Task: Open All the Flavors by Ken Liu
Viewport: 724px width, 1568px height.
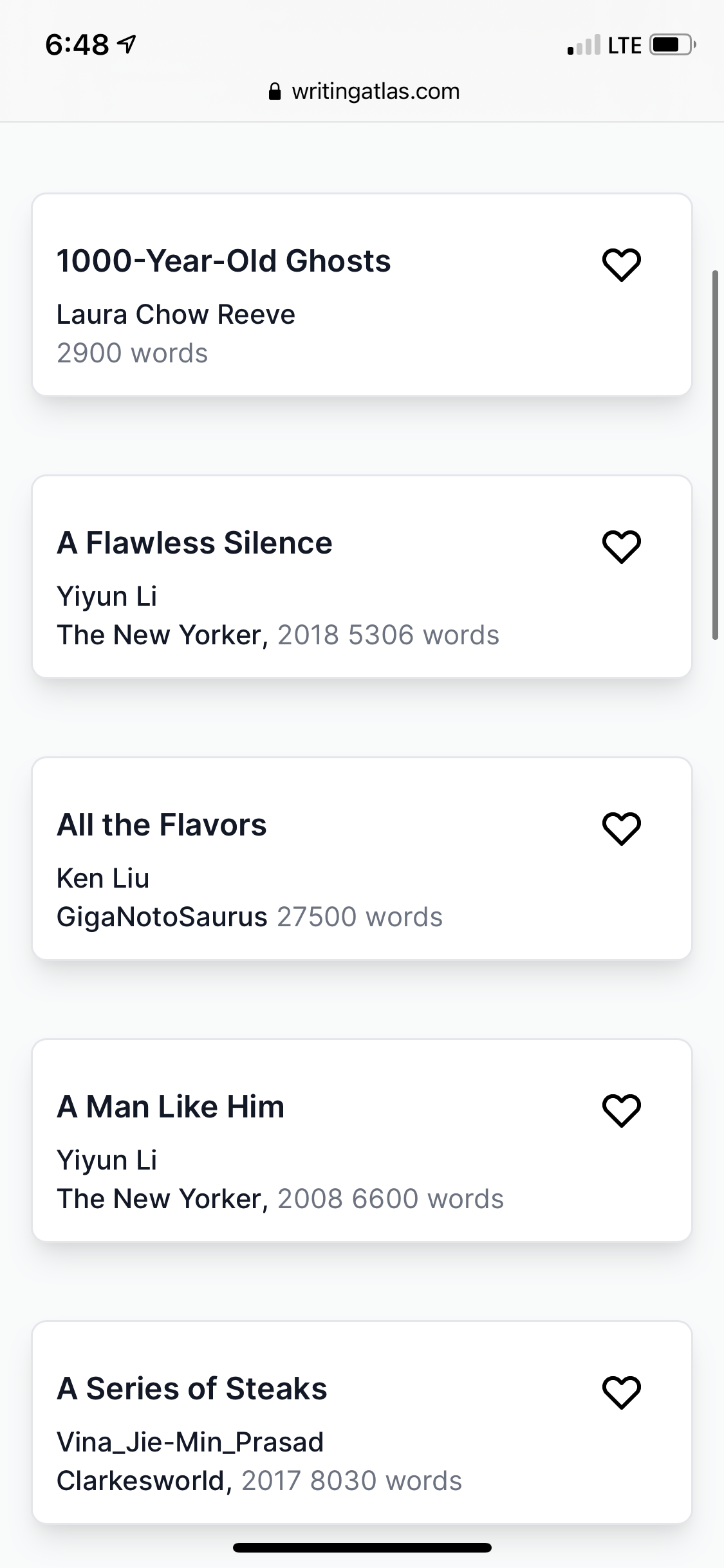Action: click(362, 859)
